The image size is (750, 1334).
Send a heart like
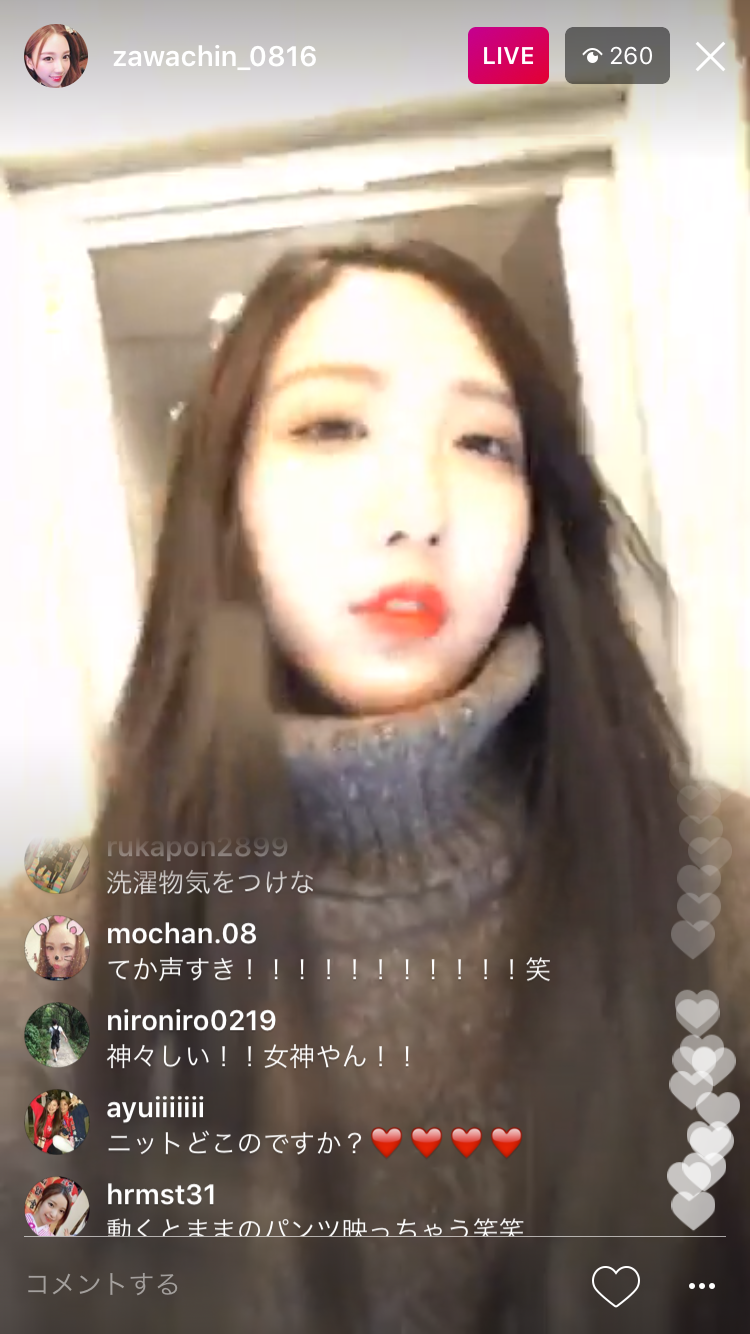pyautogui.click(x=615, y=1286)
